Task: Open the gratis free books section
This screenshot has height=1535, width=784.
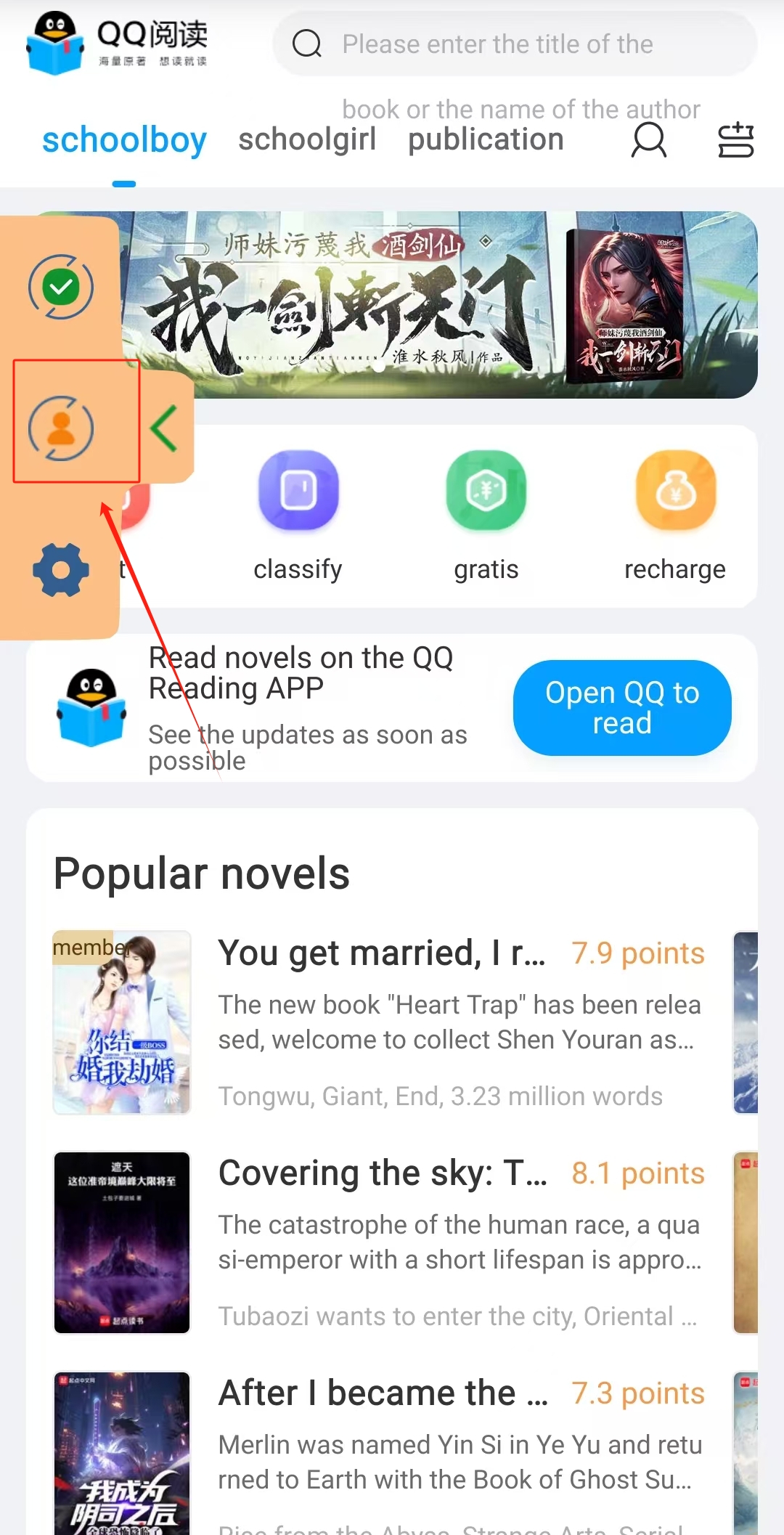Action: pos(486,517)
